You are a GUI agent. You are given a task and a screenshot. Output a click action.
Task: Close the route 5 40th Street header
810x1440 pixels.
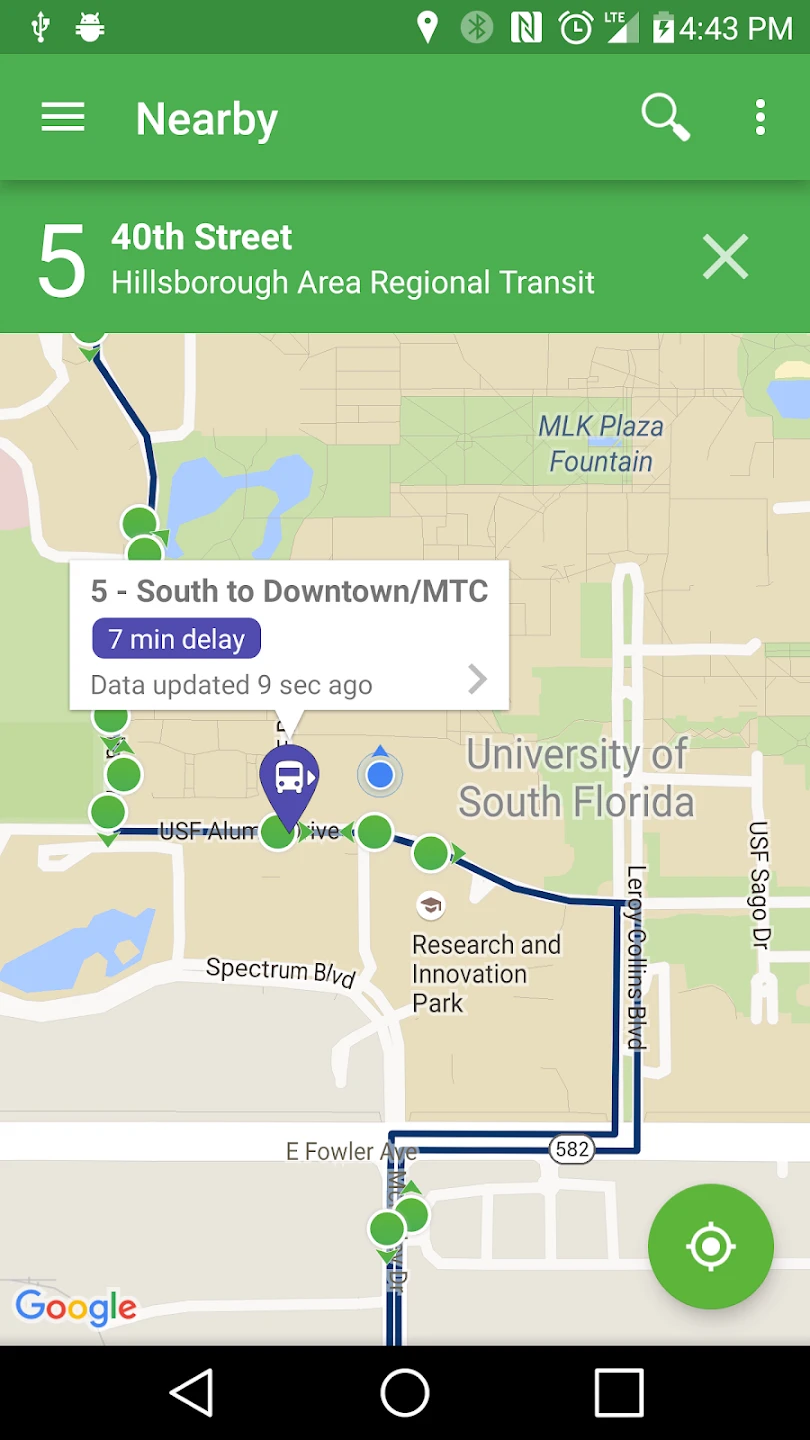[725, 257]
